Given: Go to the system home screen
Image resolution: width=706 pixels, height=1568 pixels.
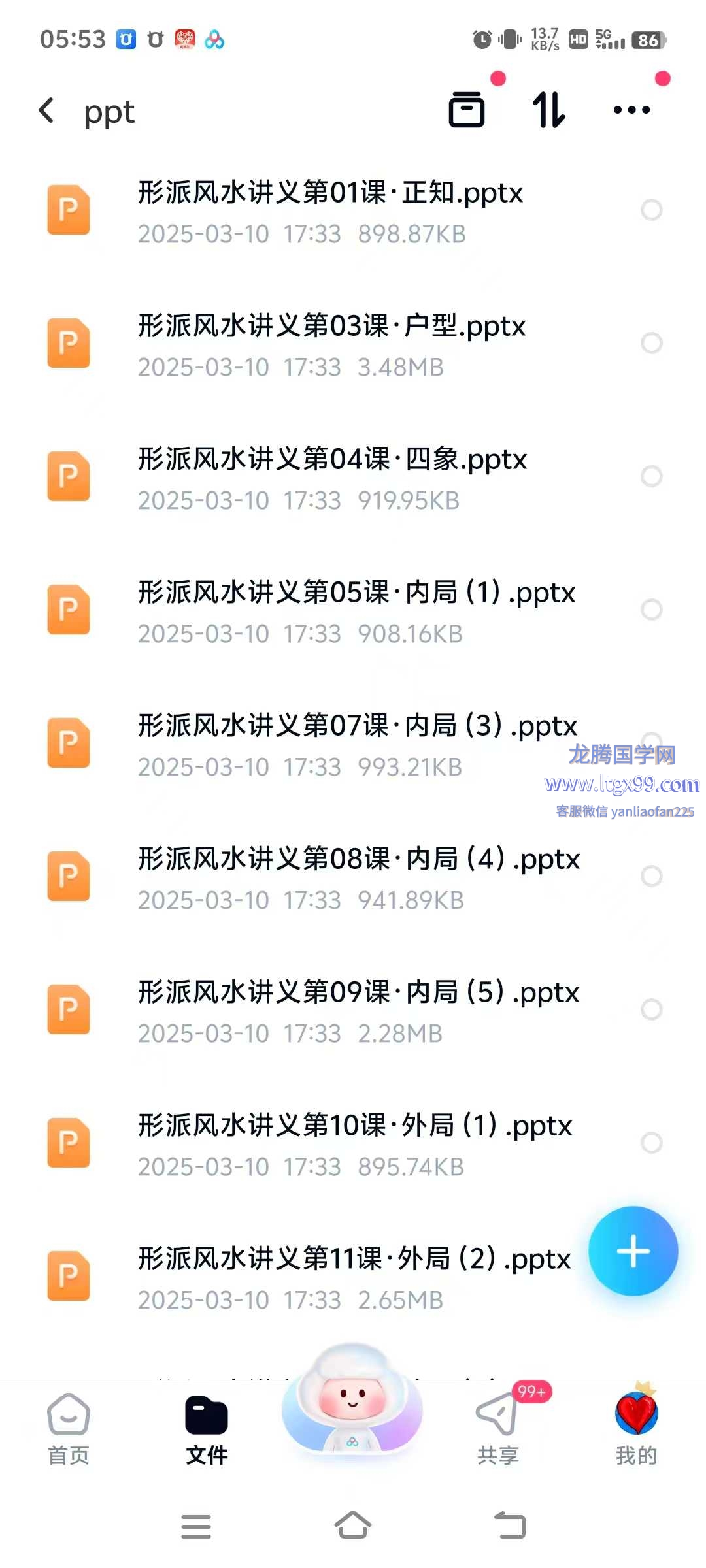Looking at the screenshot, I should 353,1527.
